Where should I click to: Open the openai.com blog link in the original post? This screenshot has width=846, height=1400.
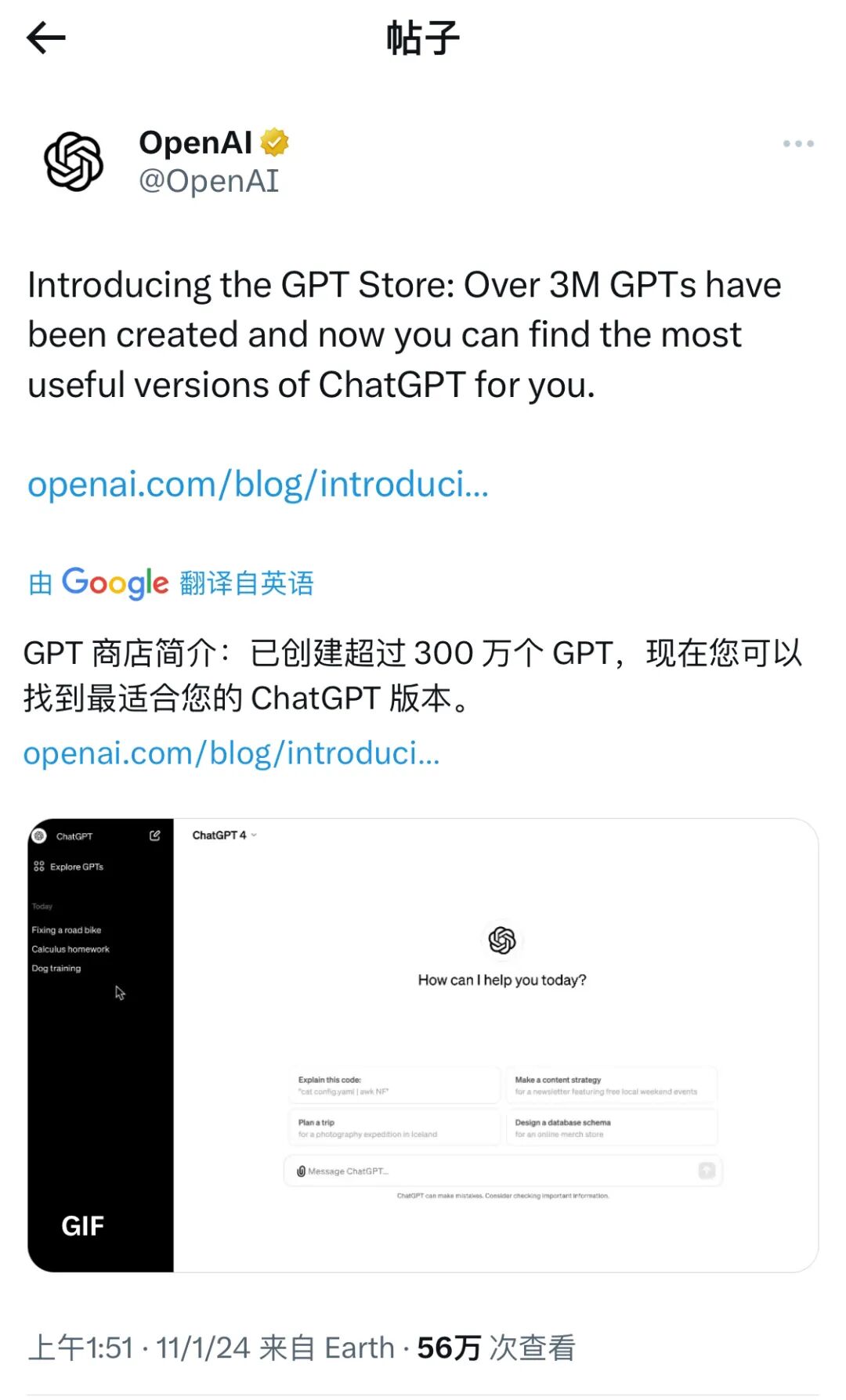point(258,484)
